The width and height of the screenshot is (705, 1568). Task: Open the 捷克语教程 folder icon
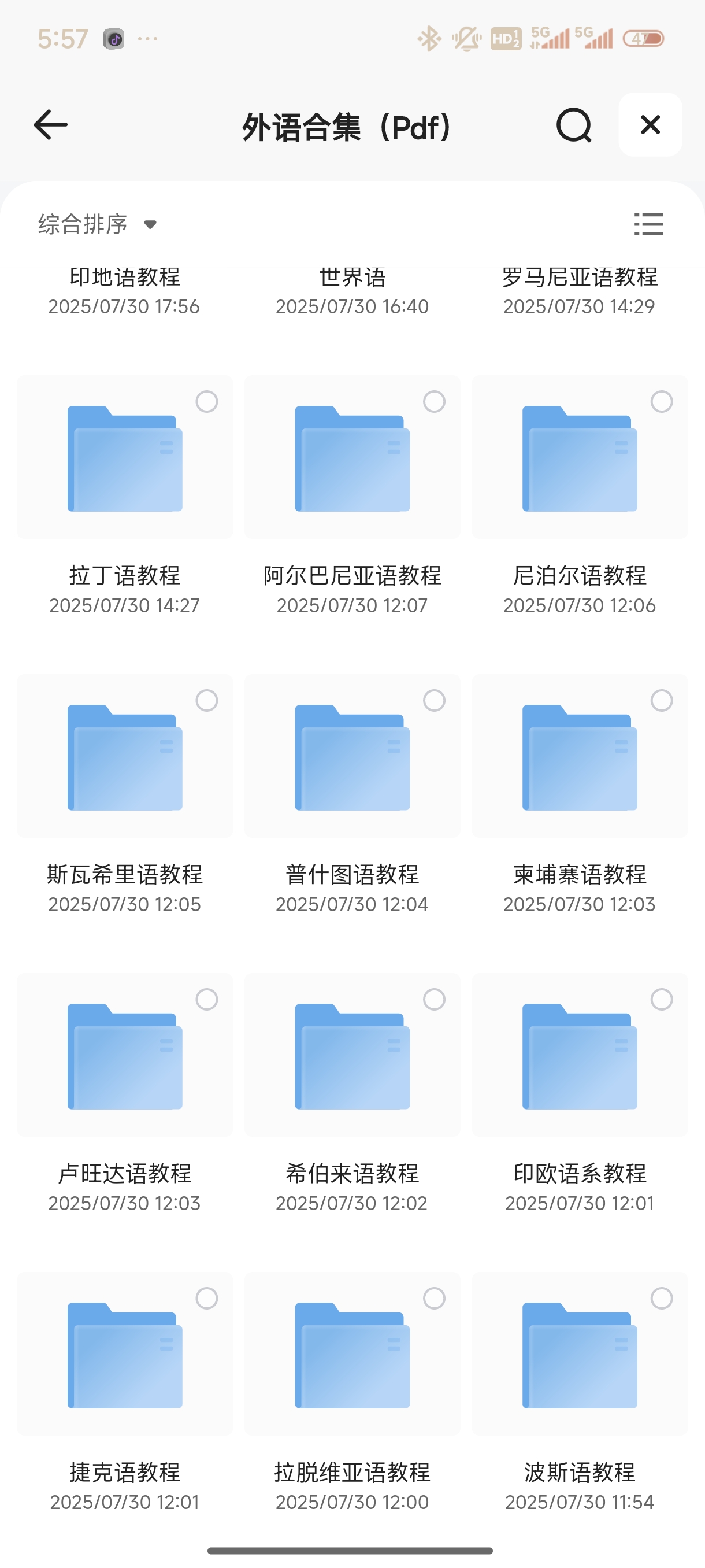tap(125, 1358)
